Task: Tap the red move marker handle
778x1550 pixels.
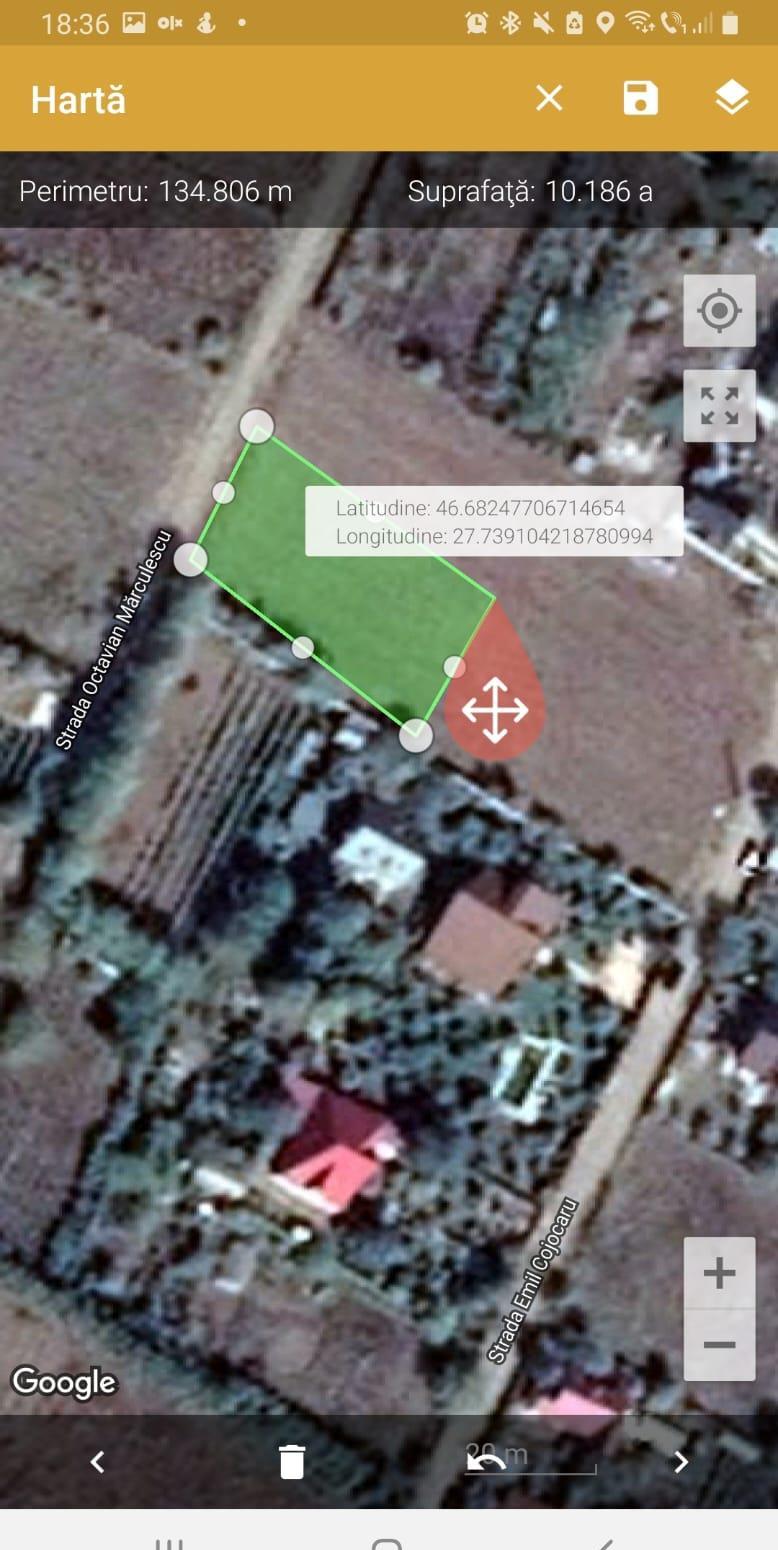Action: 495,710
